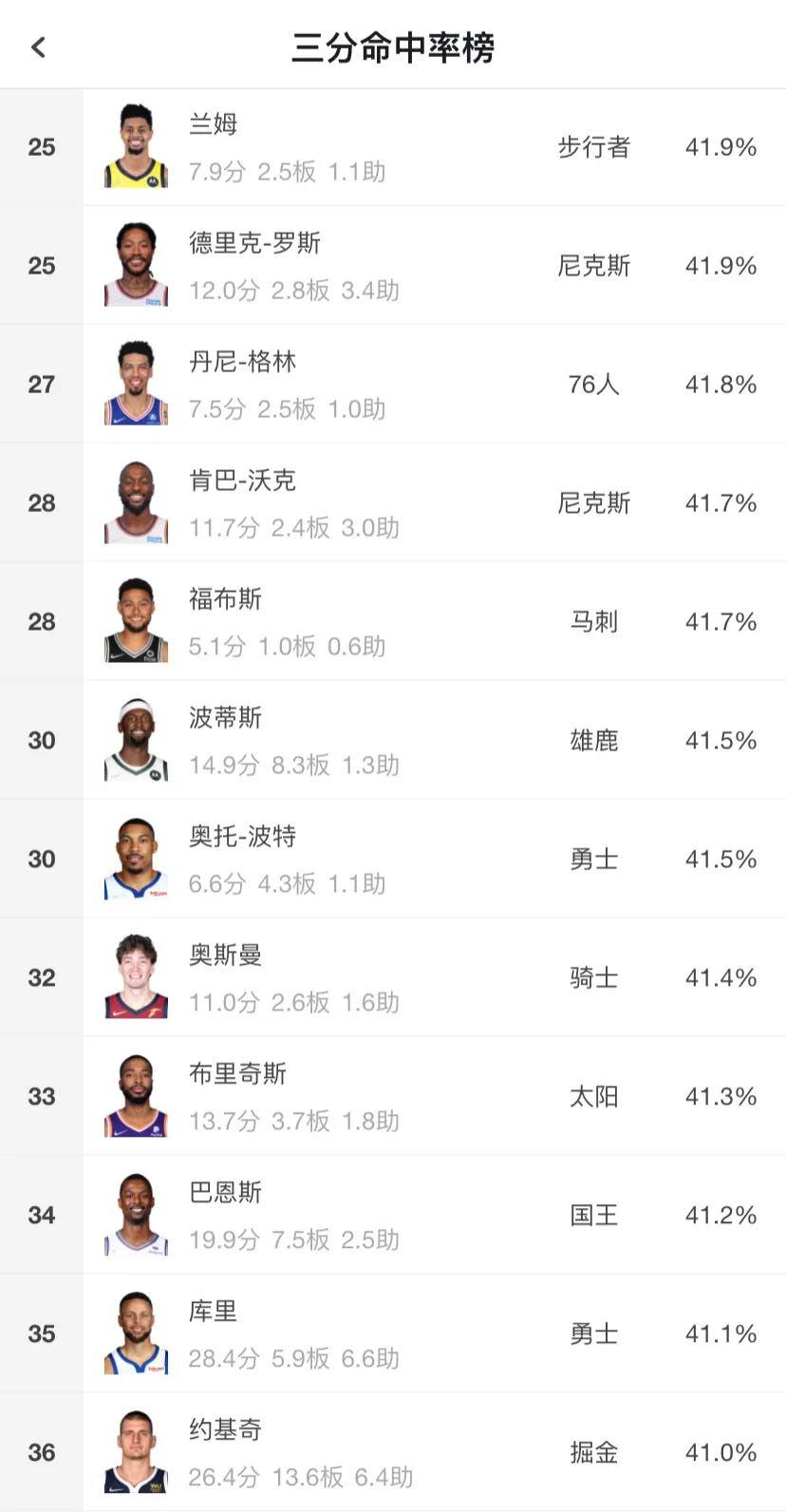
Task: Select the 76人 team next to 丹尼-格林
Action: 594,385
